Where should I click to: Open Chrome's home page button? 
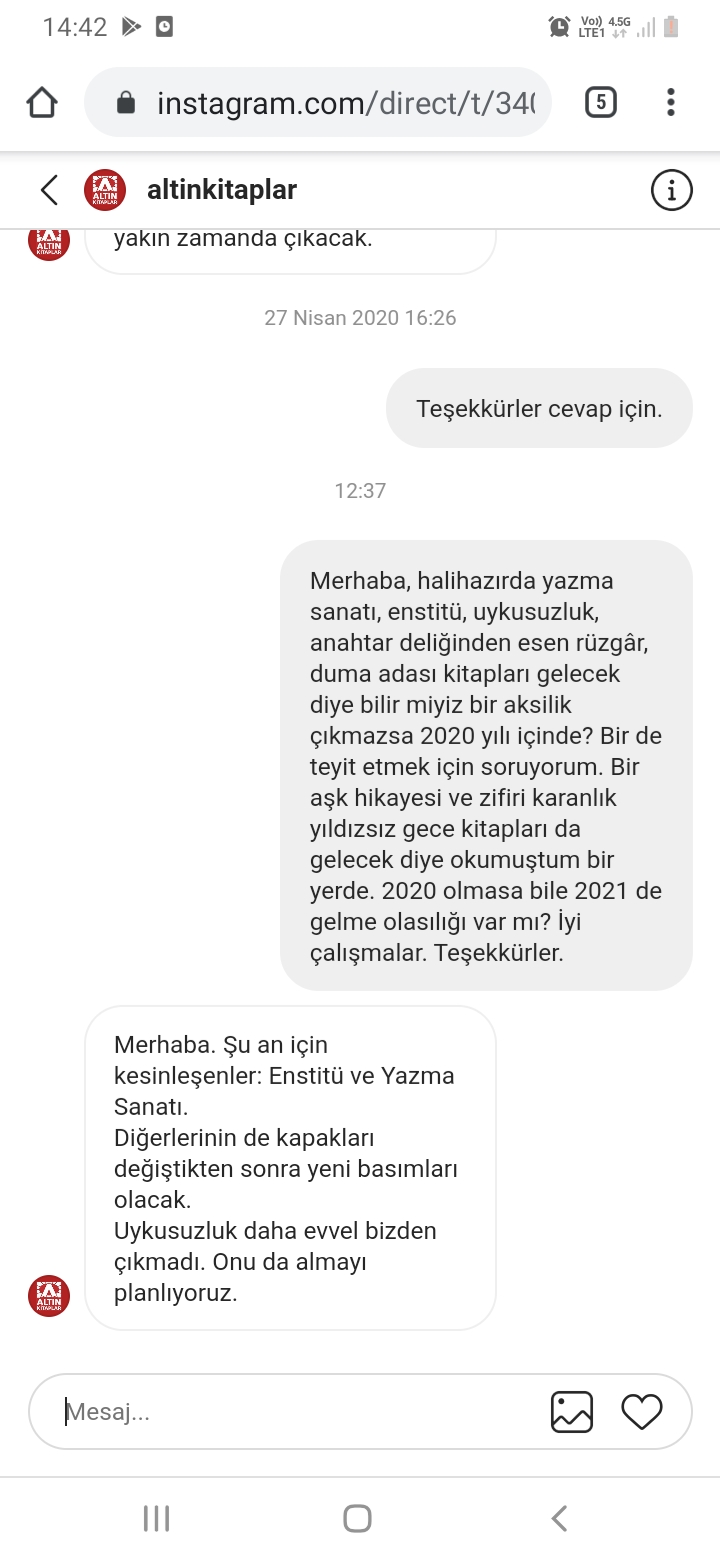pyautogui.click(x=42, y=103)
